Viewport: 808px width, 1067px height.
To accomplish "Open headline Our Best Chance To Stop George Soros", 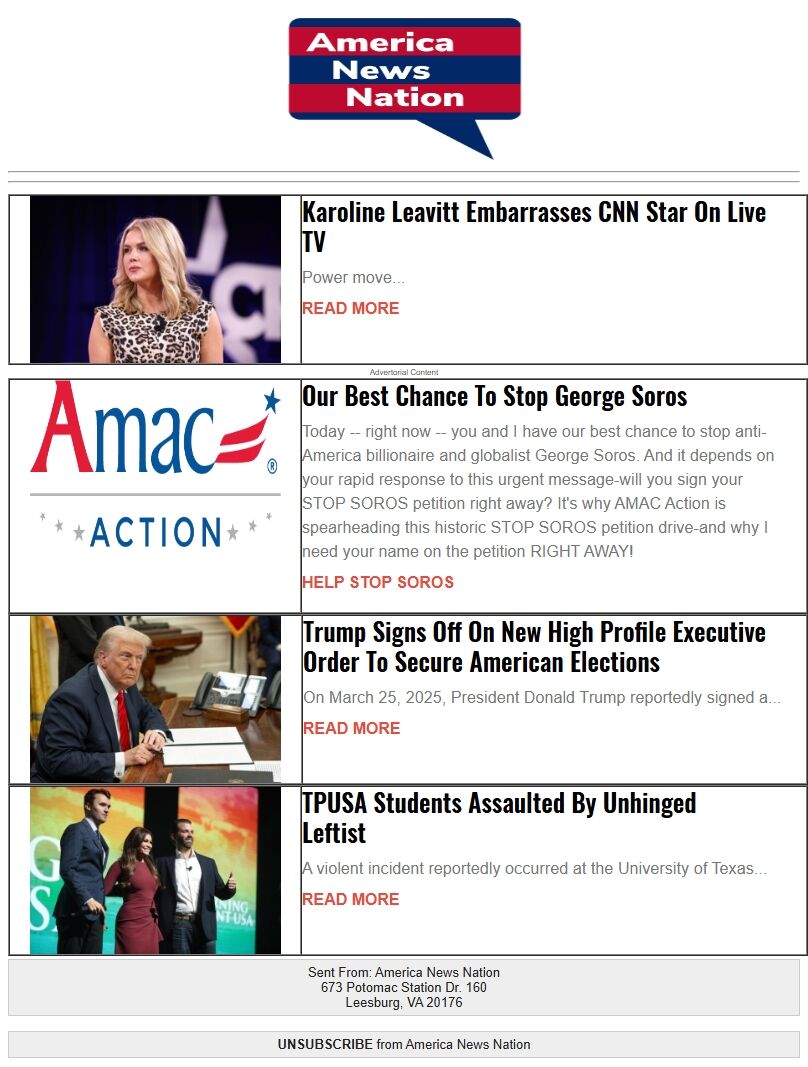I will pyautogui.click(x=494, y=396).
